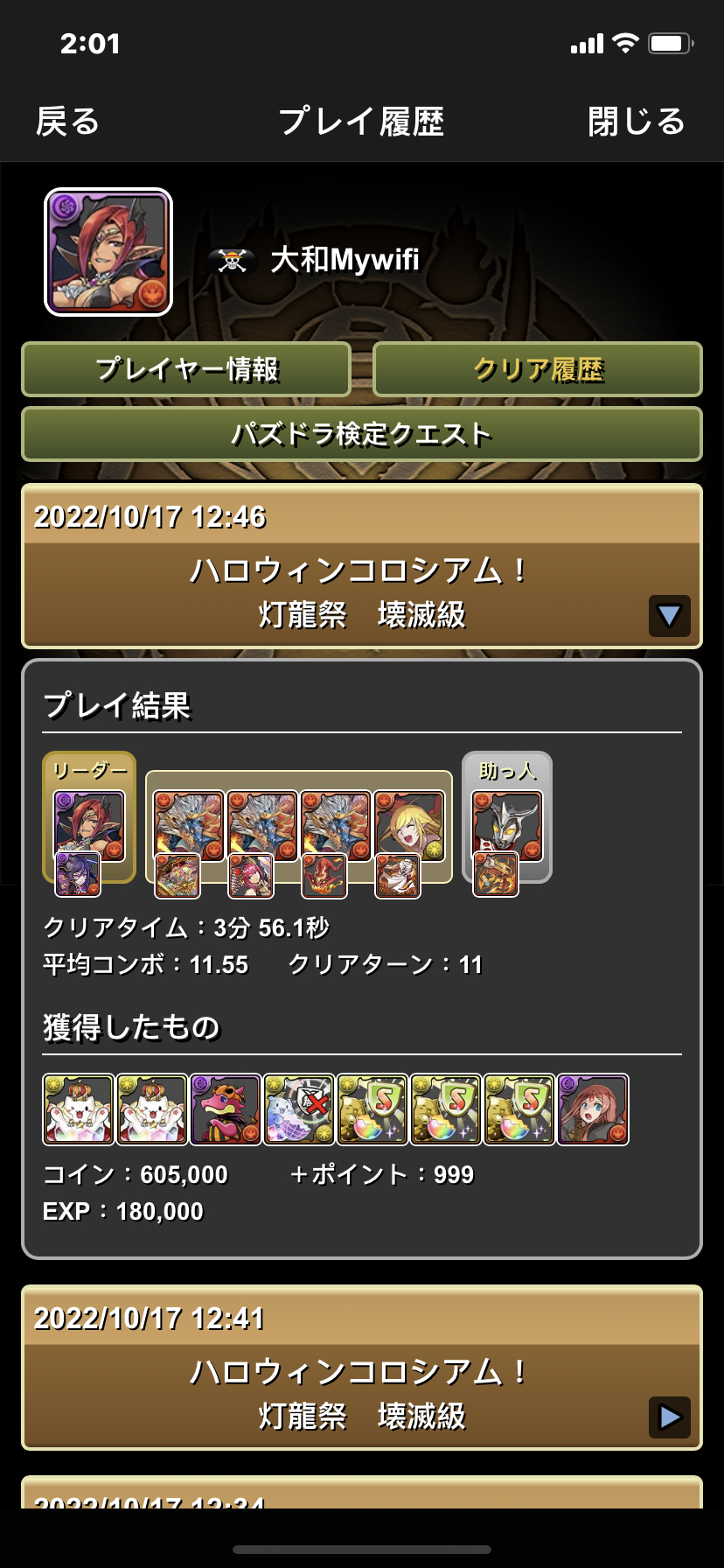Close the play history with 閉じる
Viewport: 724px width, 1568px height.
[x=636, y=122]
